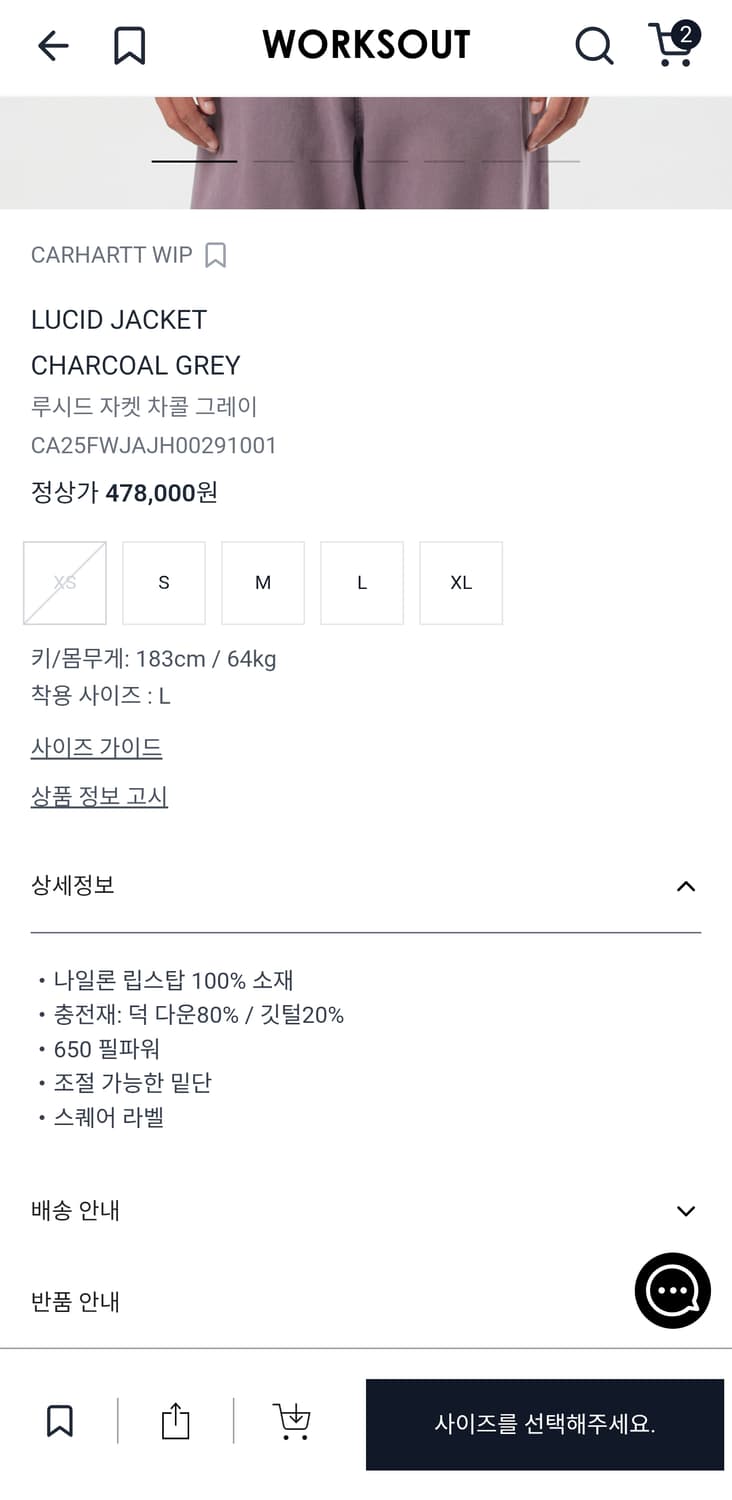Select size M
Screen dimensions: 732x1500
(x=262, y=582)
